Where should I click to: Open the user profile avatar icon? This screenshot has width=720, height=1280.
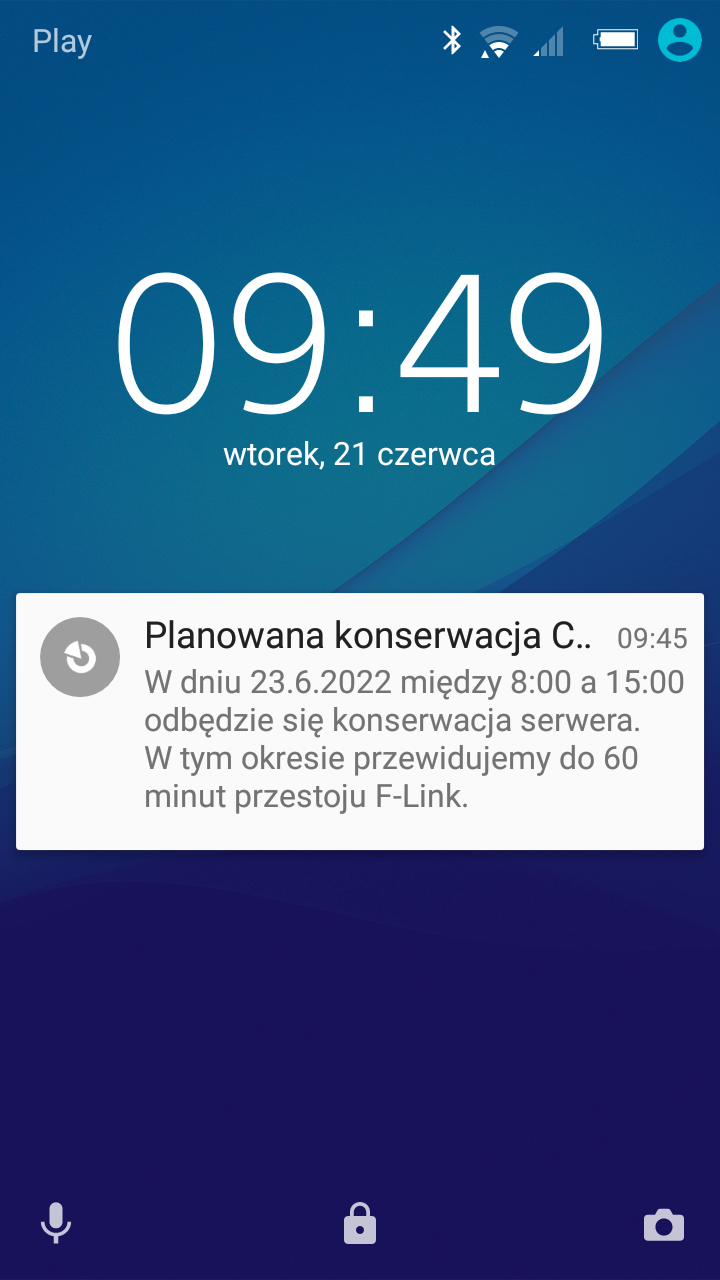click(x=680, y=41)
